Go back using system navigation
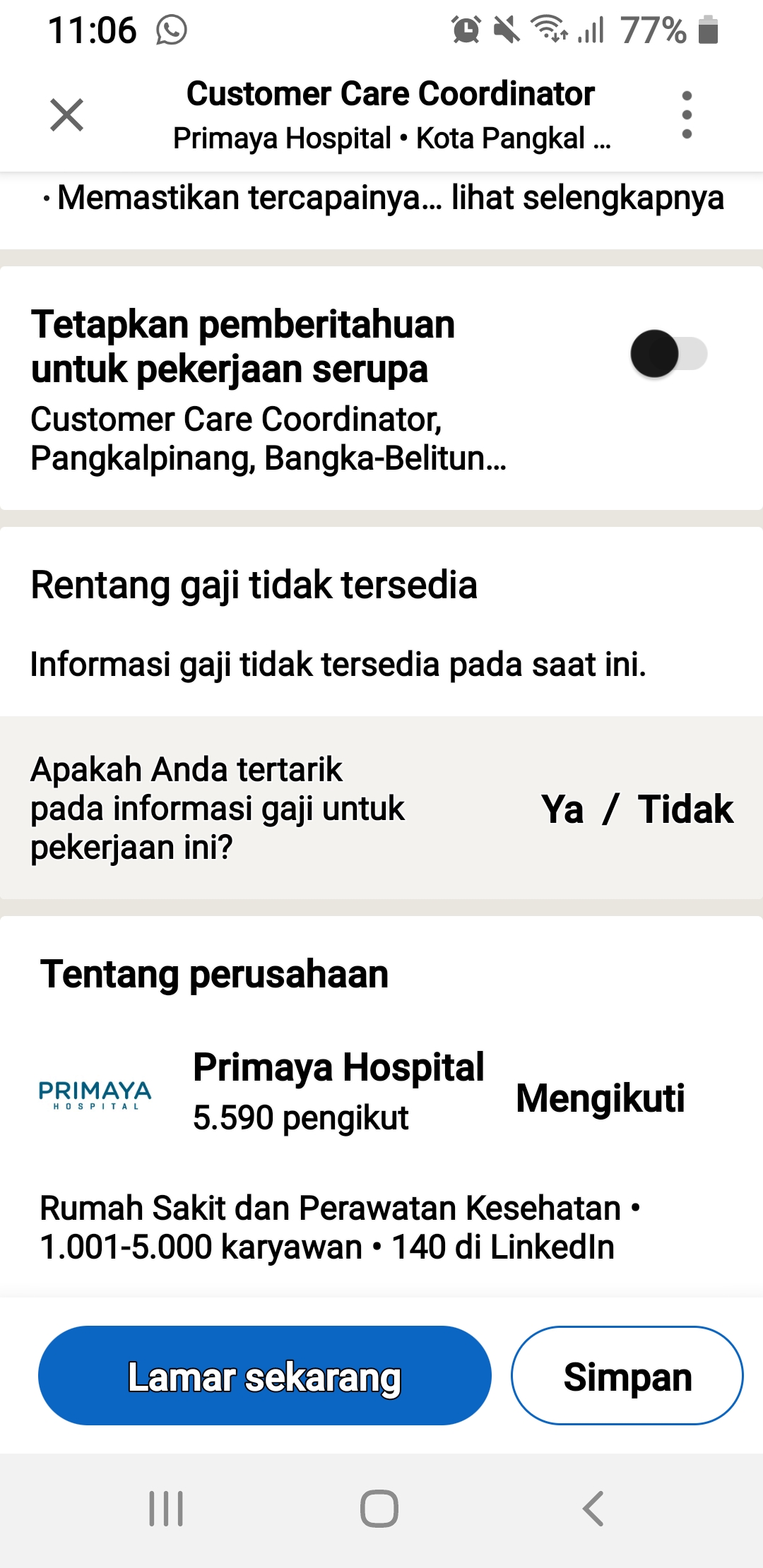763x1568 pixels. [593, 1509]
